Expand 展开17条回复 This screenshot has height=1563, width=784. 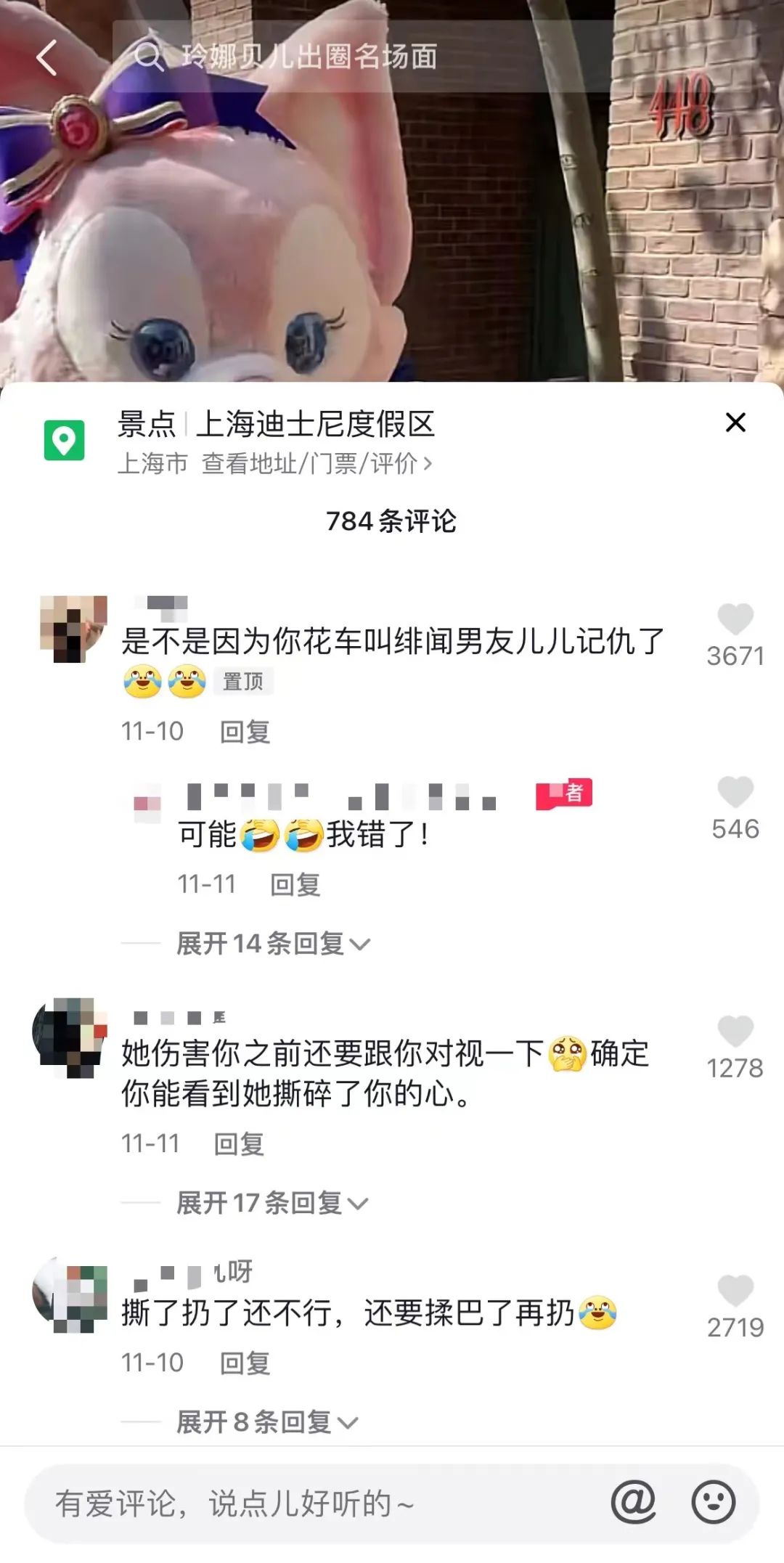[271, 1204]
